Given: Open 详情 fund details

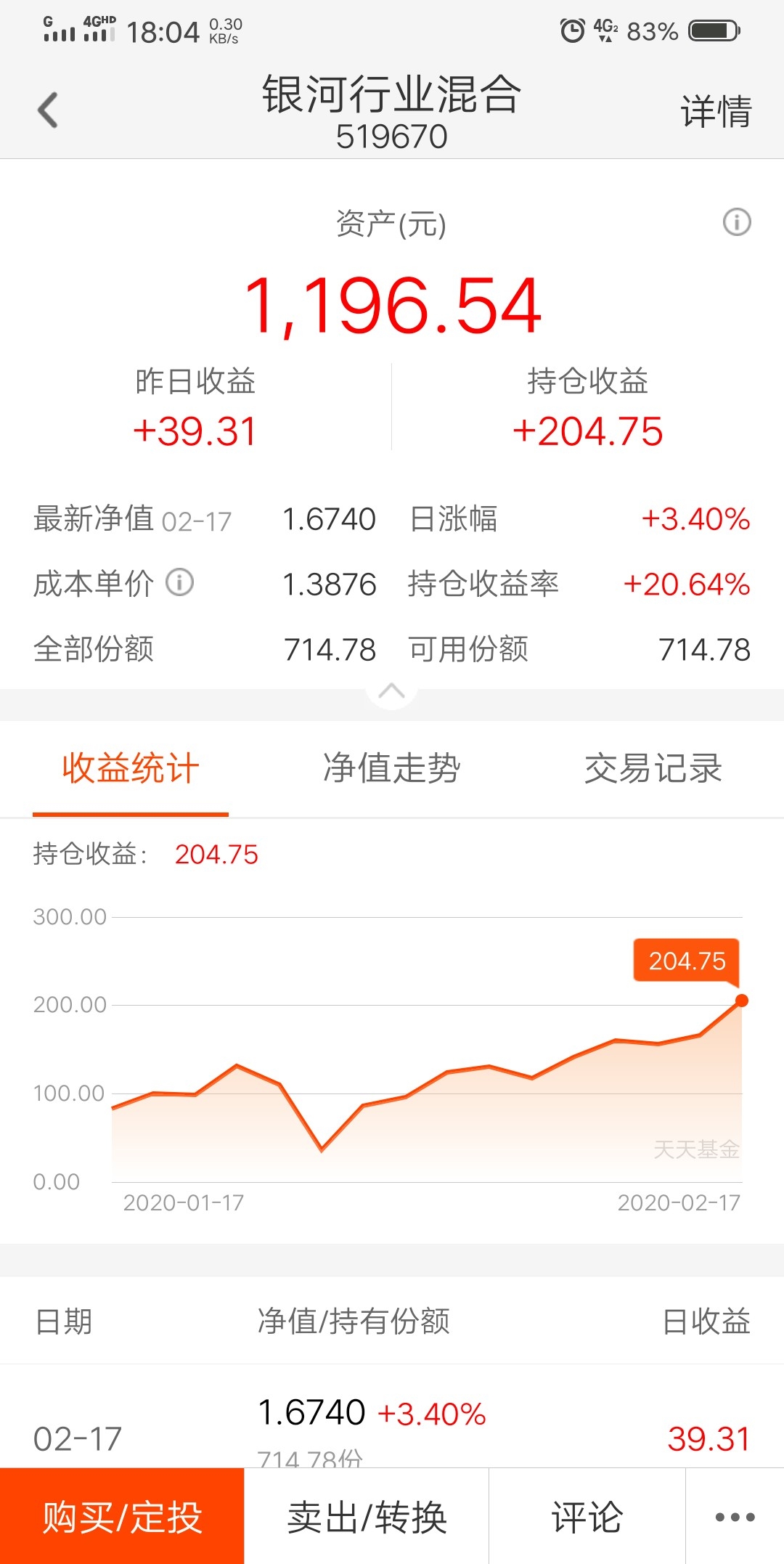Looking at the screenshot, I should [x=716, y=112].
